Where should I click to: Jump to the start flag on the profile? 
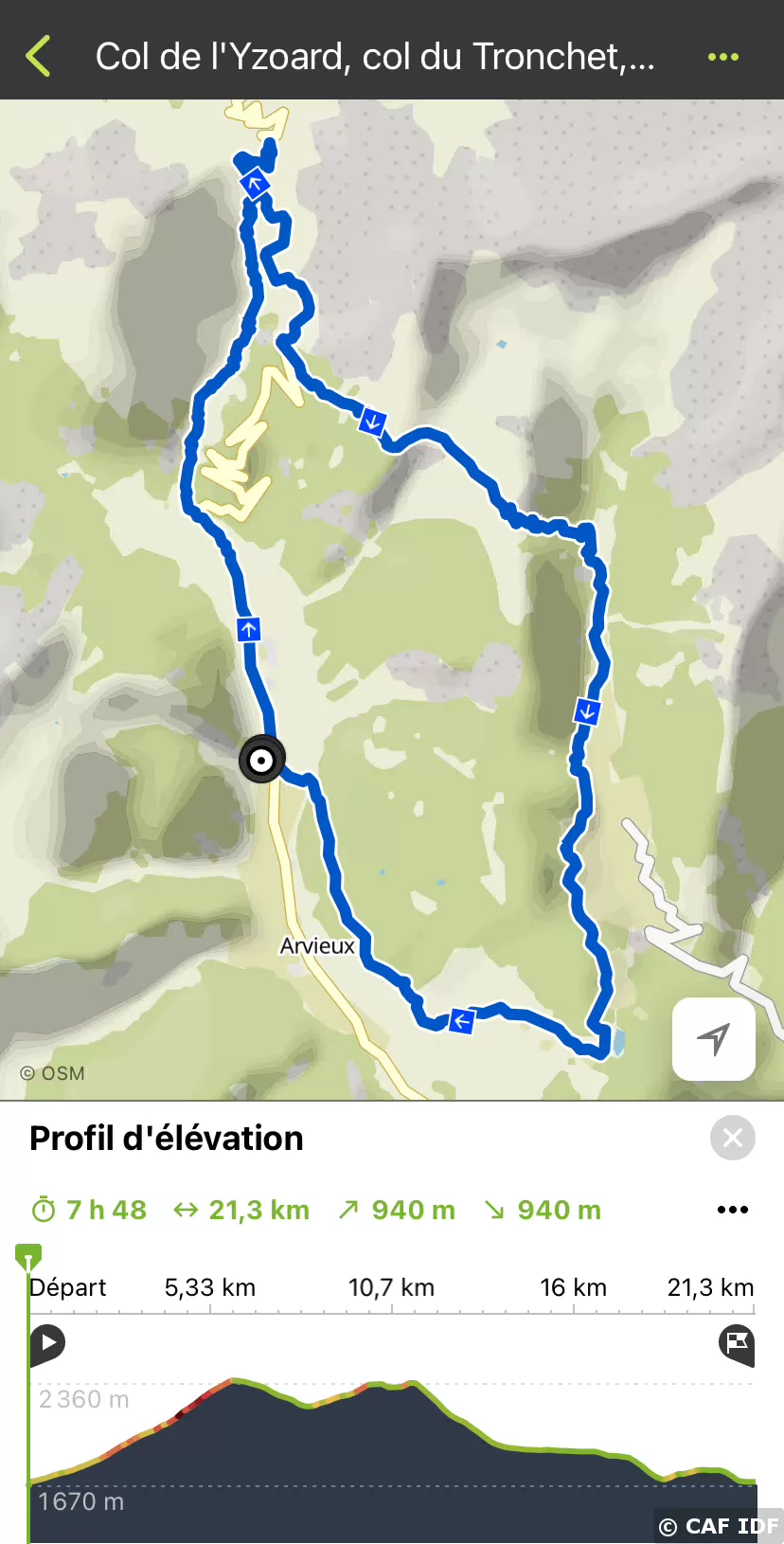[47, 1342]
